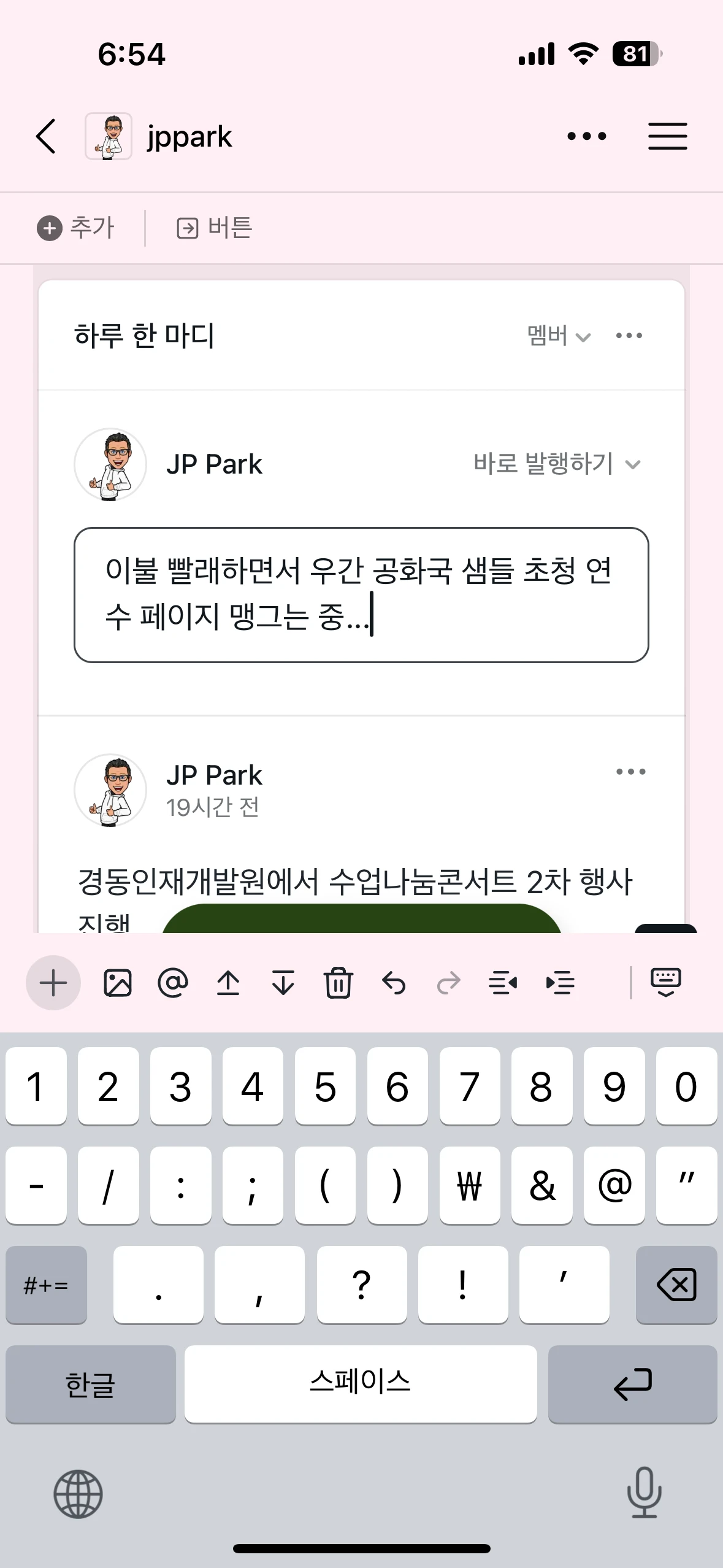Image resolution: width=723 pixels, height=1568 pixels.
Task: Delete the block with the trash icon
Action: [338, 983]
